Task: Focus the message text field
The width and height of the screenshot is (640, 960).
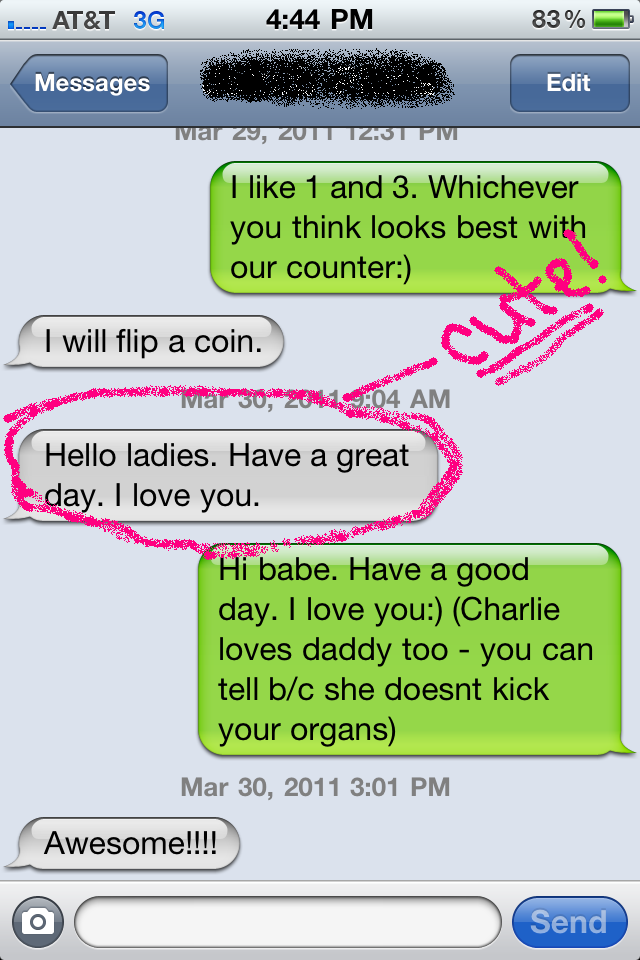Action: (286, 921)
